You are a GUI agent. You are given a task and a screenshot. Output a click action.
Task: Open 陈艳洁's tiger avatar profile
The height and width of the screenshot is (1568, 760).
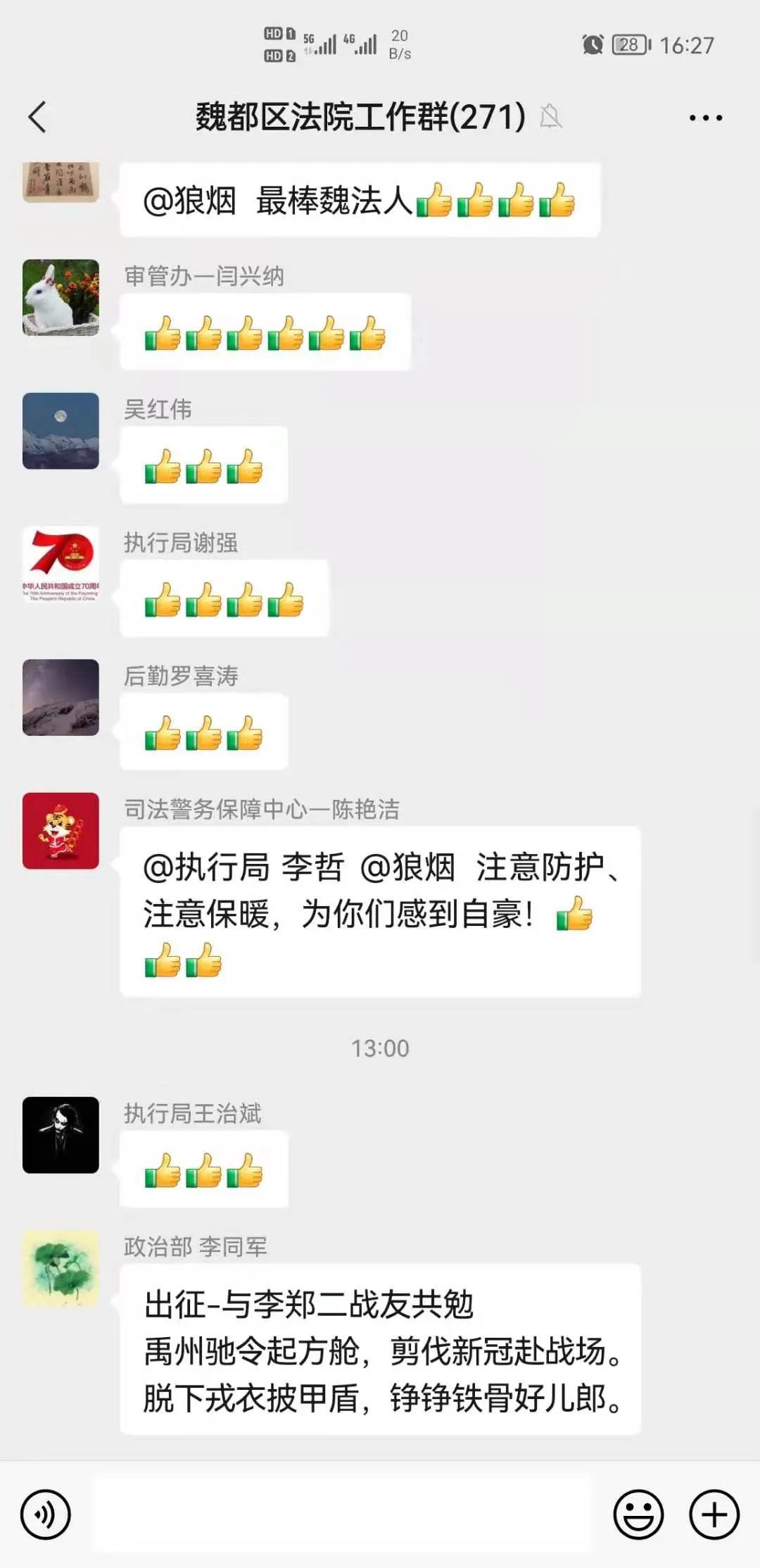[x=61, y=831]
